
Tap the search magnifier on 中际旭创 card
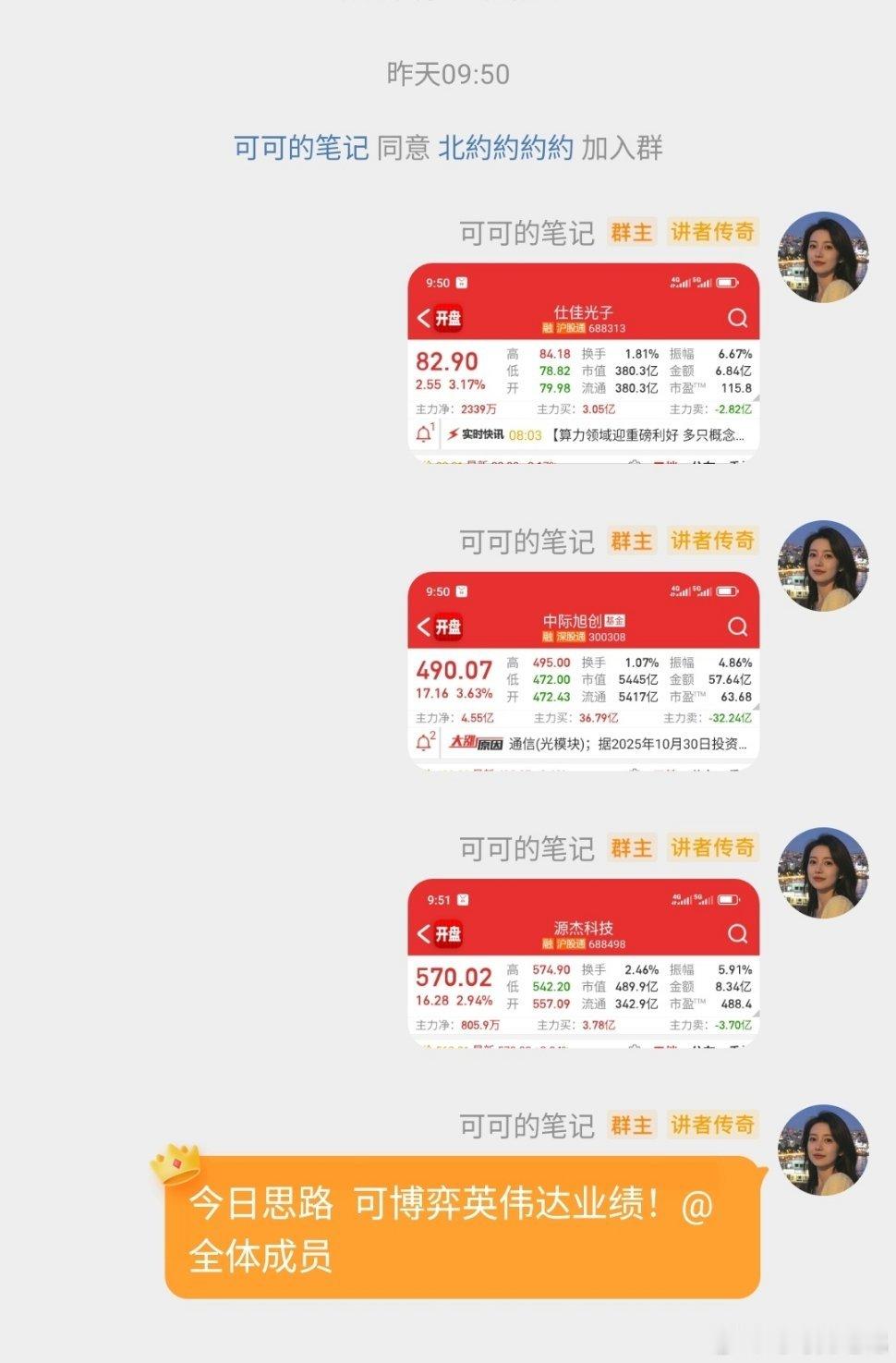coord(737,627)
